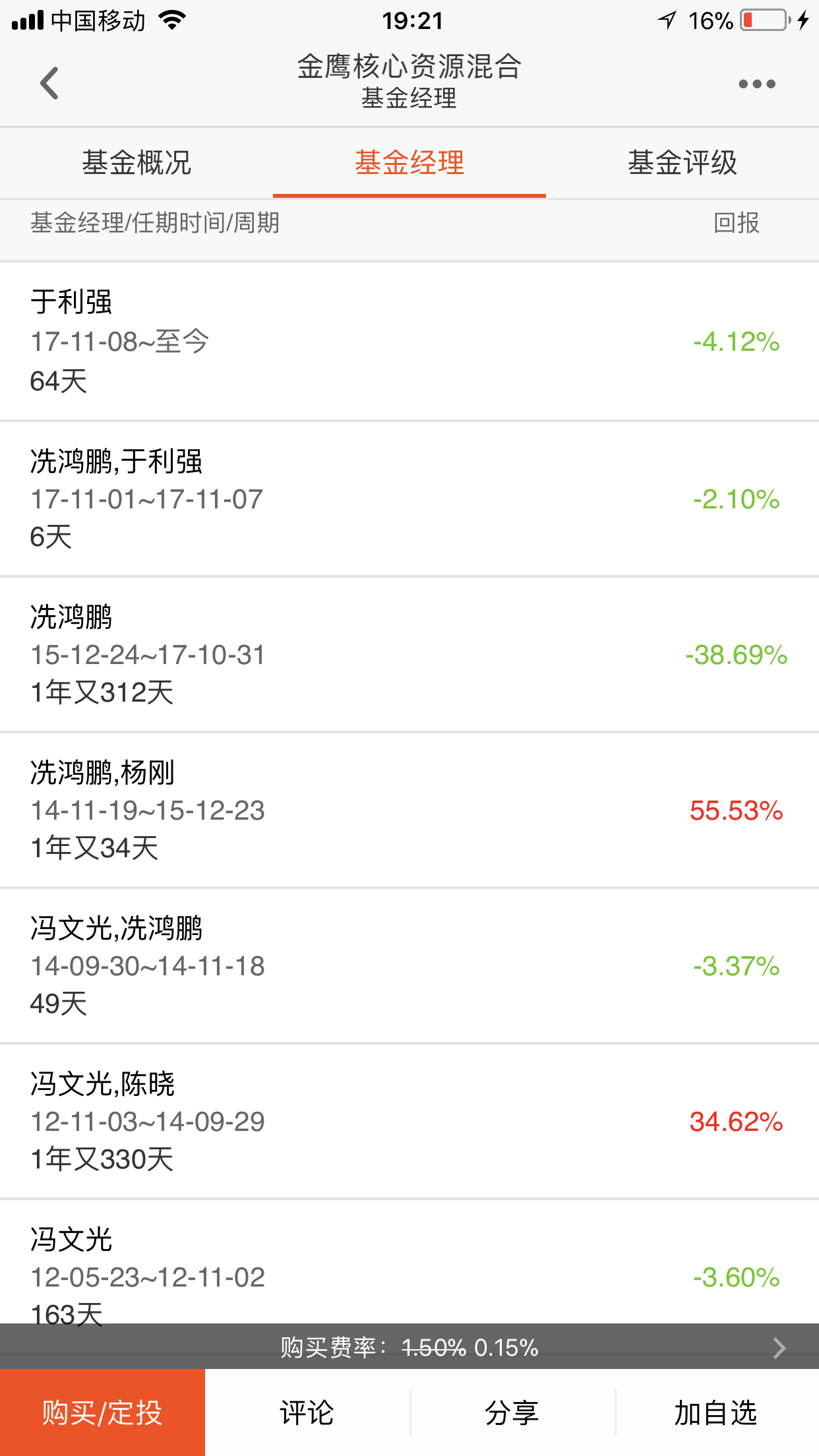This screenshot has height=1456, width=819.
Task: Switch to the 基金概况 tab
Action: 136,163
